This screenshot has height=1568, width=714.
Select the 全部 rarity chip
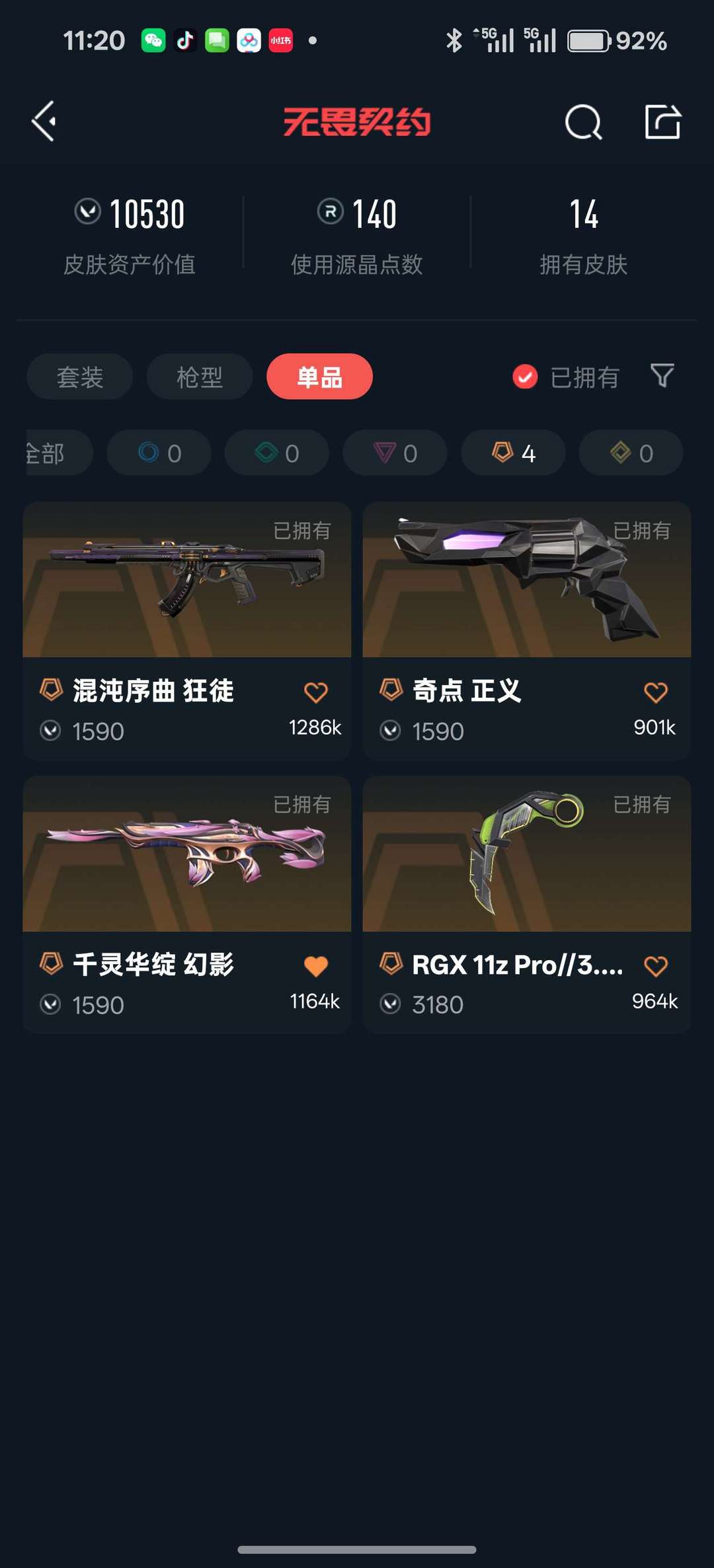58,453
